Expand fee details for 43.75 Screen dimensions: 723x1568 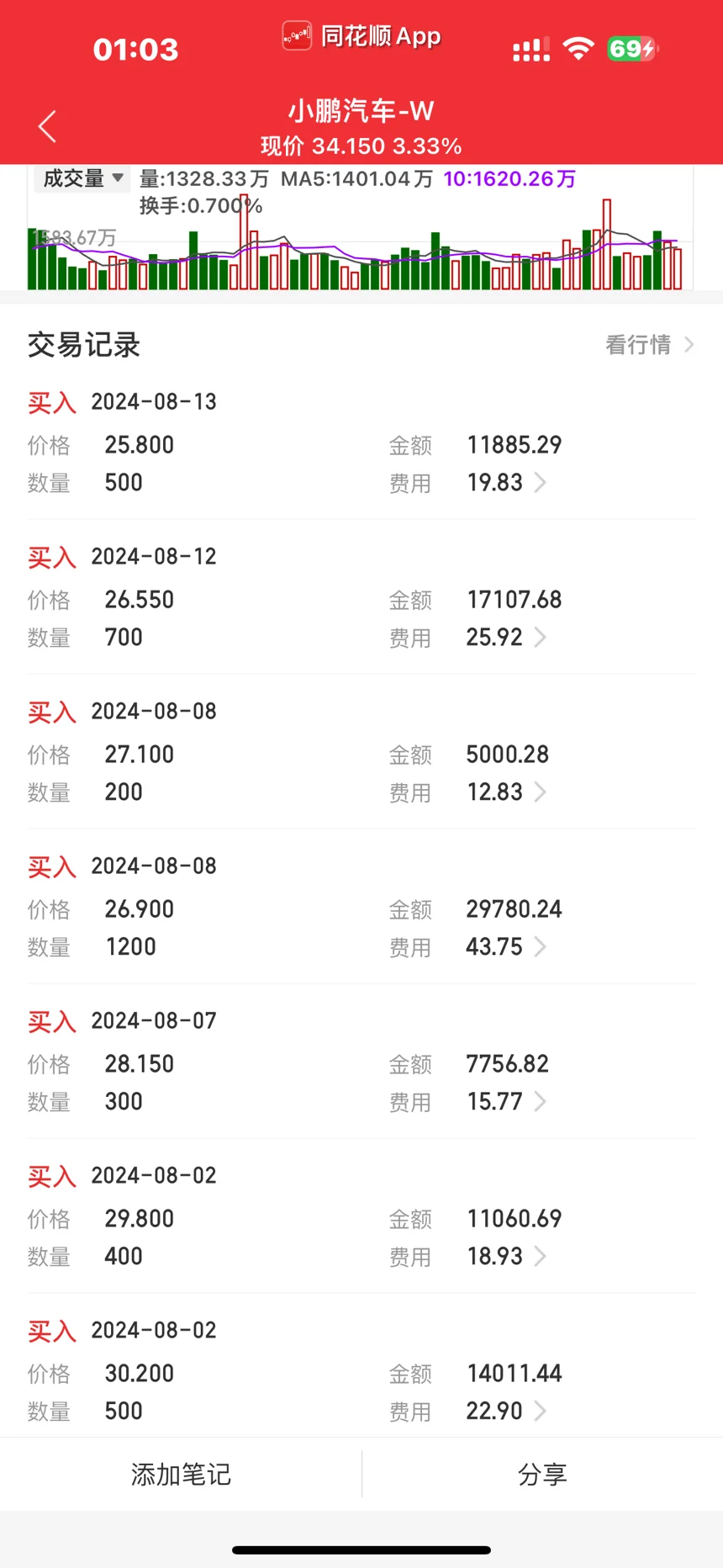(x=540, y=947)
